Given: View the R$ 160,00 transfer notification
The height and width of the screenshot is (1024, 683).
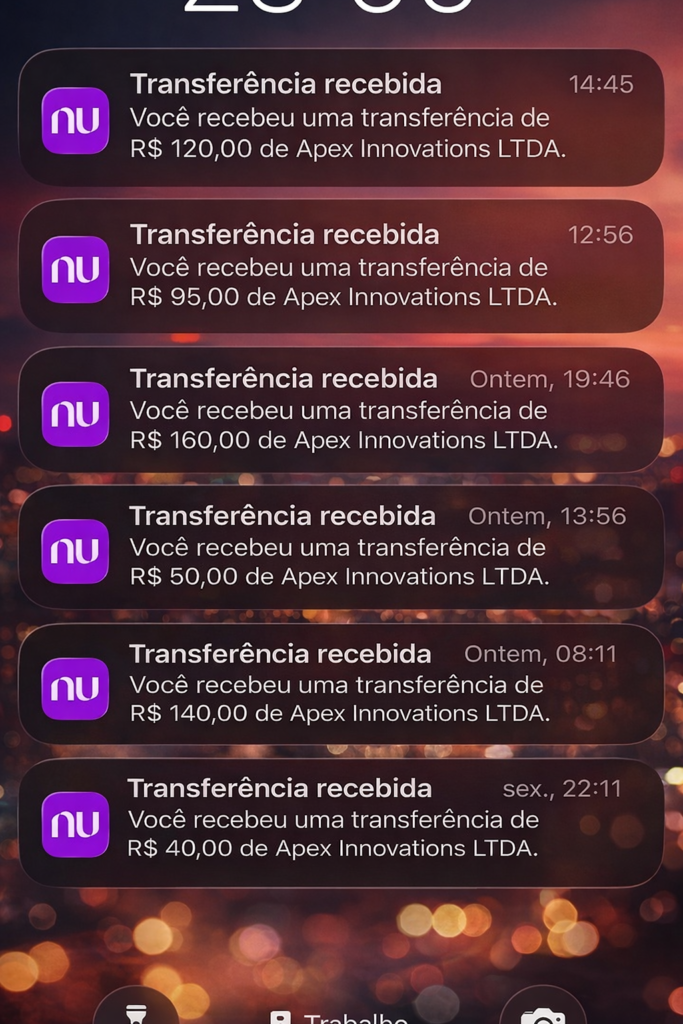Looking at the screenshot, I should pyautogui.click(x=341, y=410).
